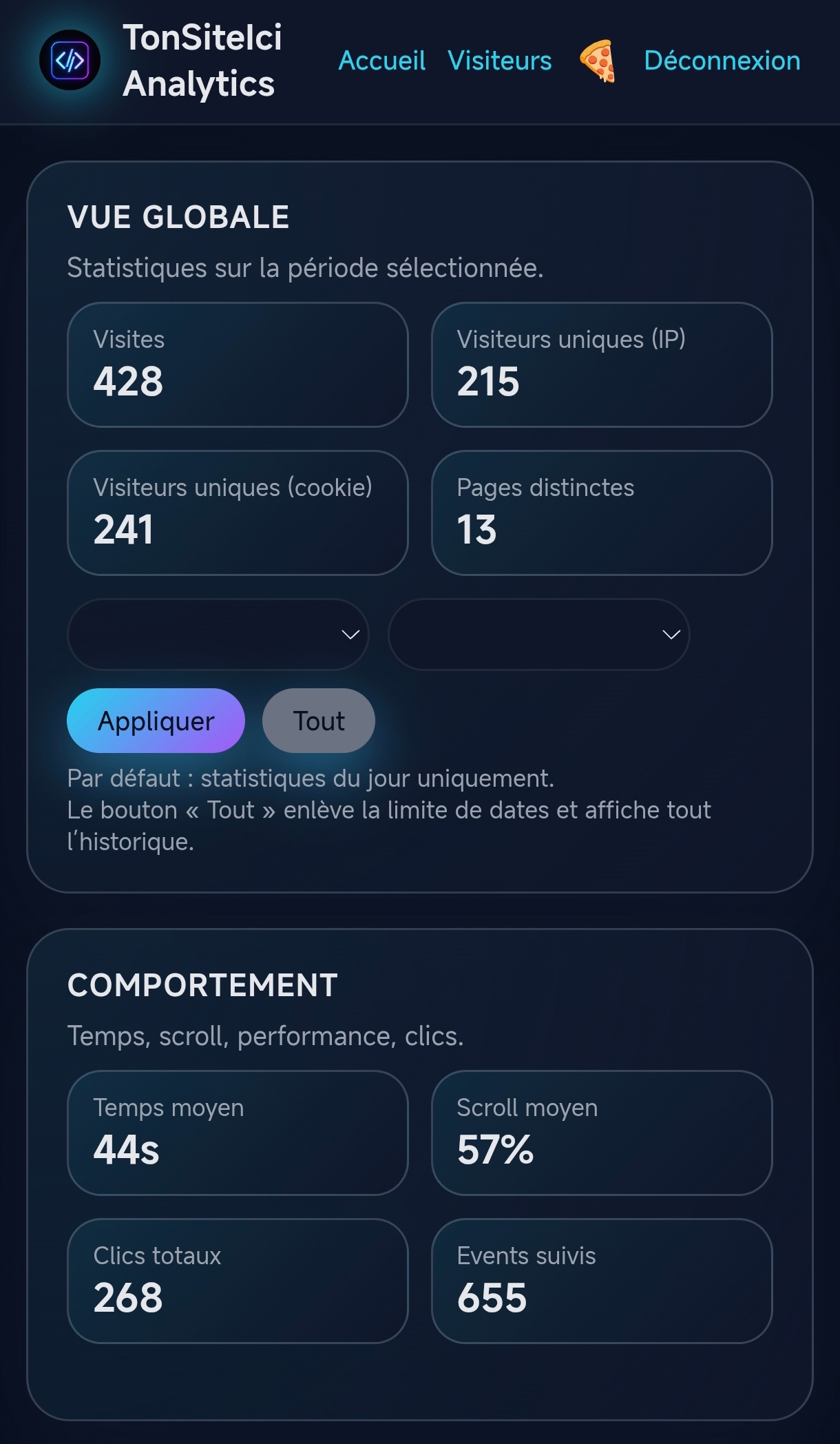Click the TonSitelci Analytics code logo icon
Viewport: 840px width, 1444px height.
tap(69, 61)
